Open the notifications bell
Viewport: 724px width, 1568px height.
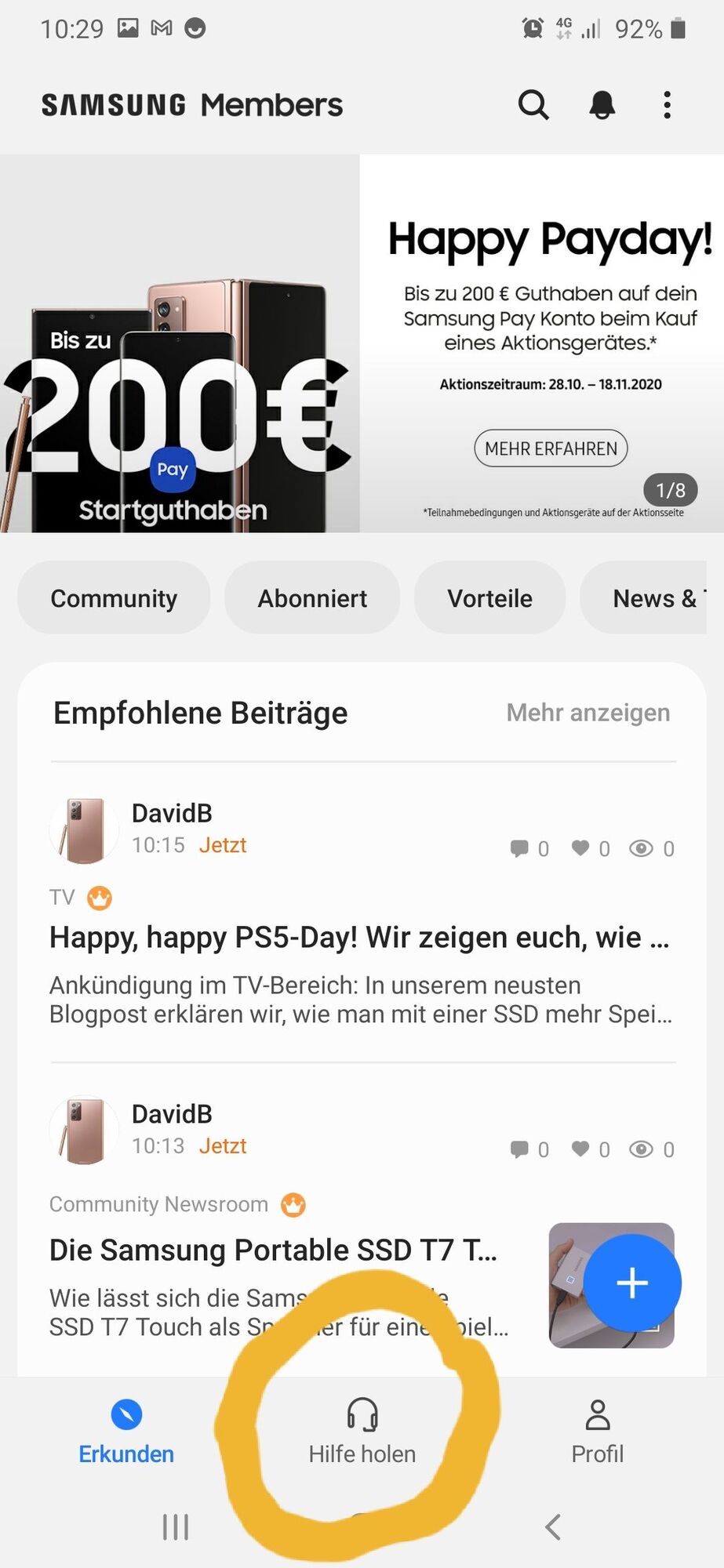click(602, 104)
